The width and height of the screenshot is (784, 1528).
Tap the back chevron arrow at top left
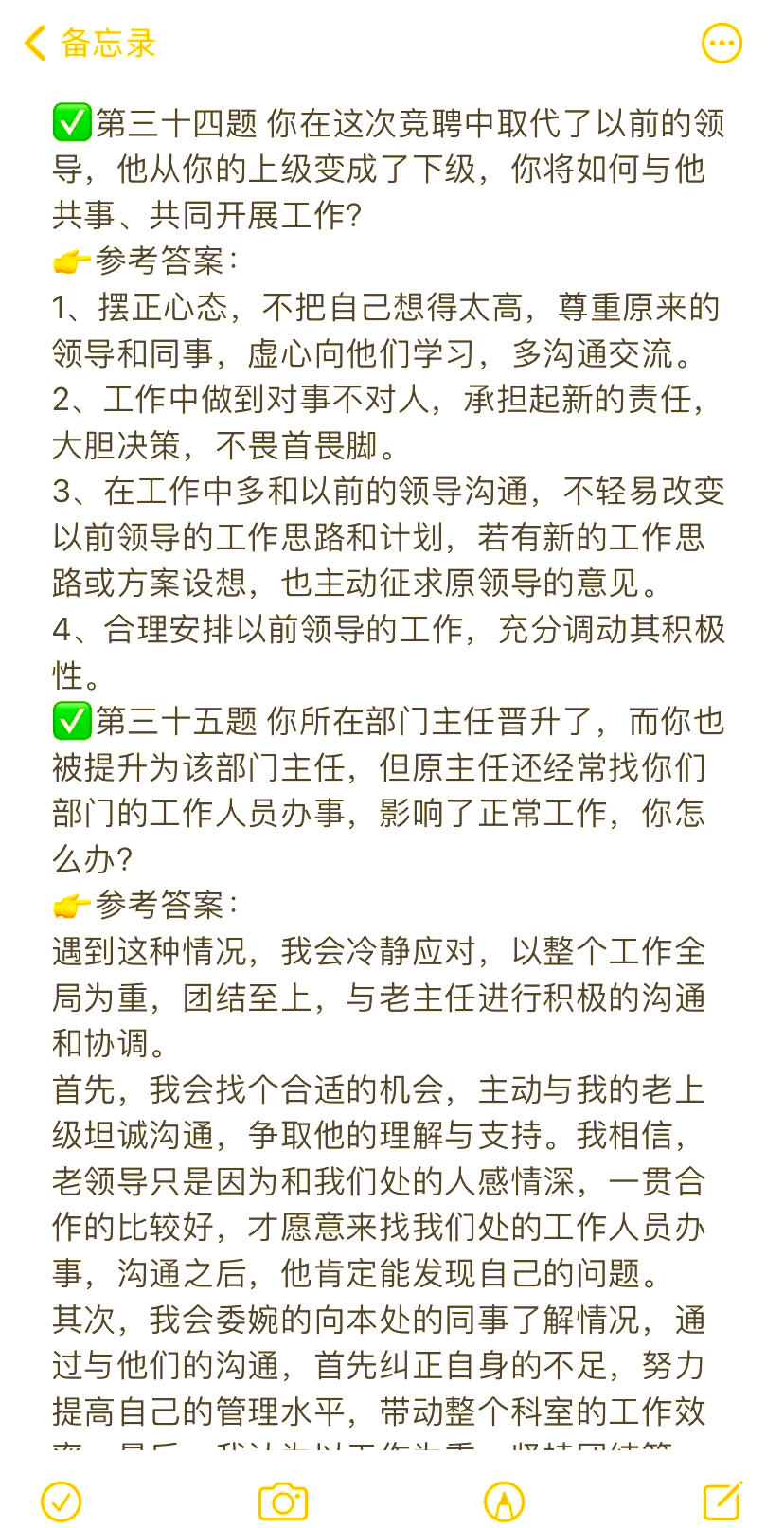(x=34, y=43)
